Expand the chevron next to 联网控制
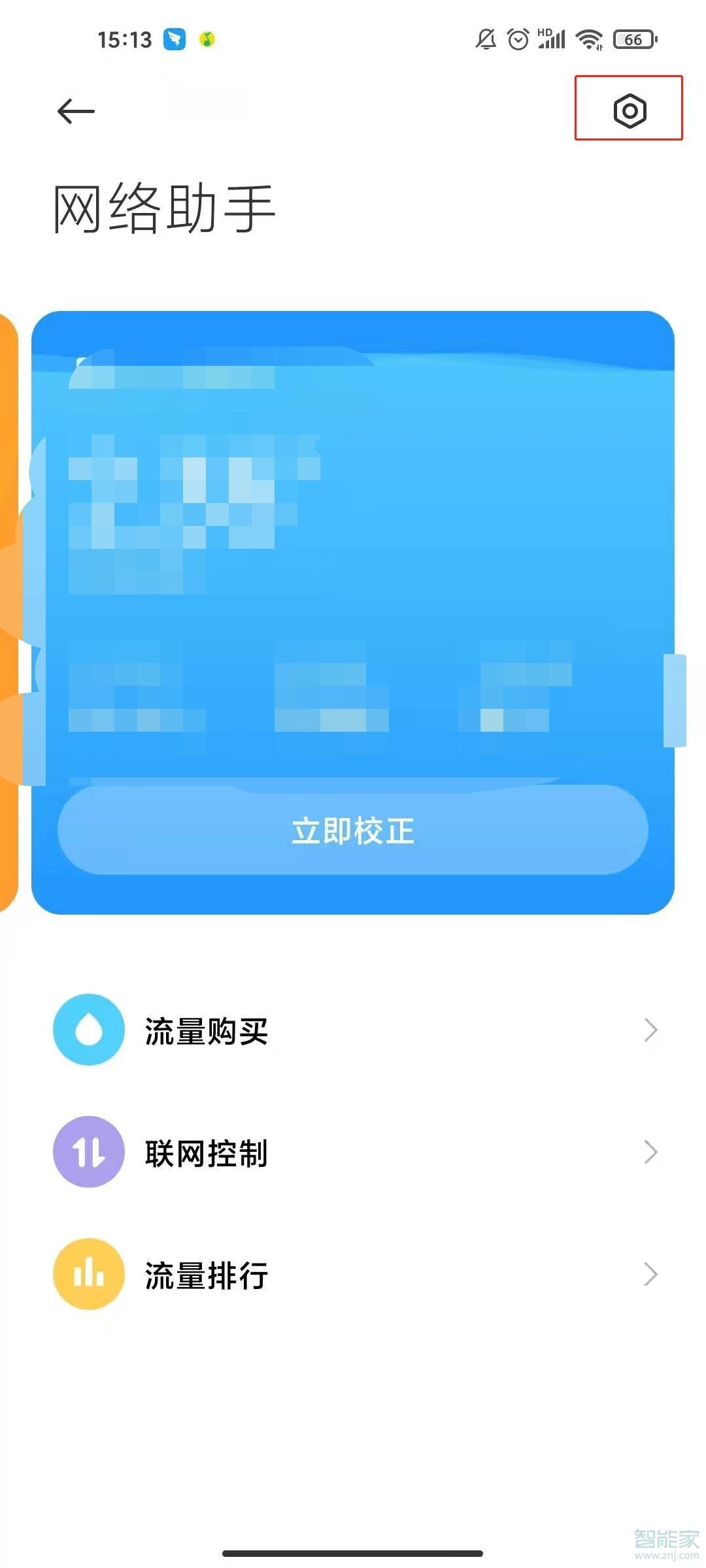This screenshot has height=1568, width=706. (x=650, y=1152)
